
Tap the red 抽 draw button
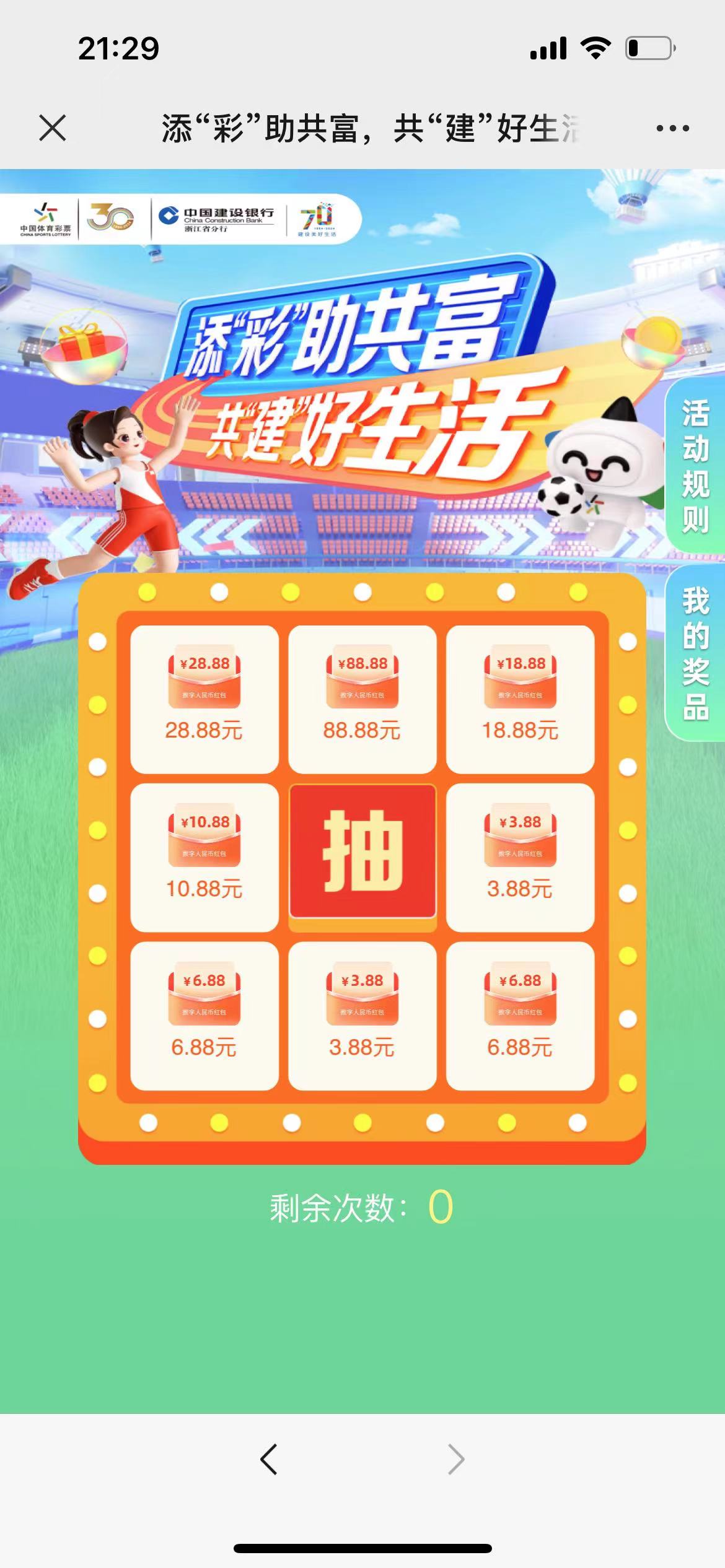[362, 852]
